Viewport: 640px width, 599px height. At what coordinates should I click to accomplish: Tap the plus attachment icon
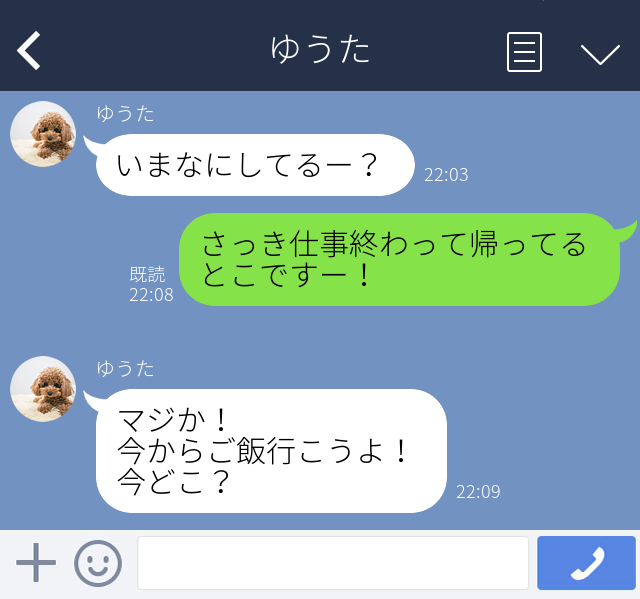[36, 564]
